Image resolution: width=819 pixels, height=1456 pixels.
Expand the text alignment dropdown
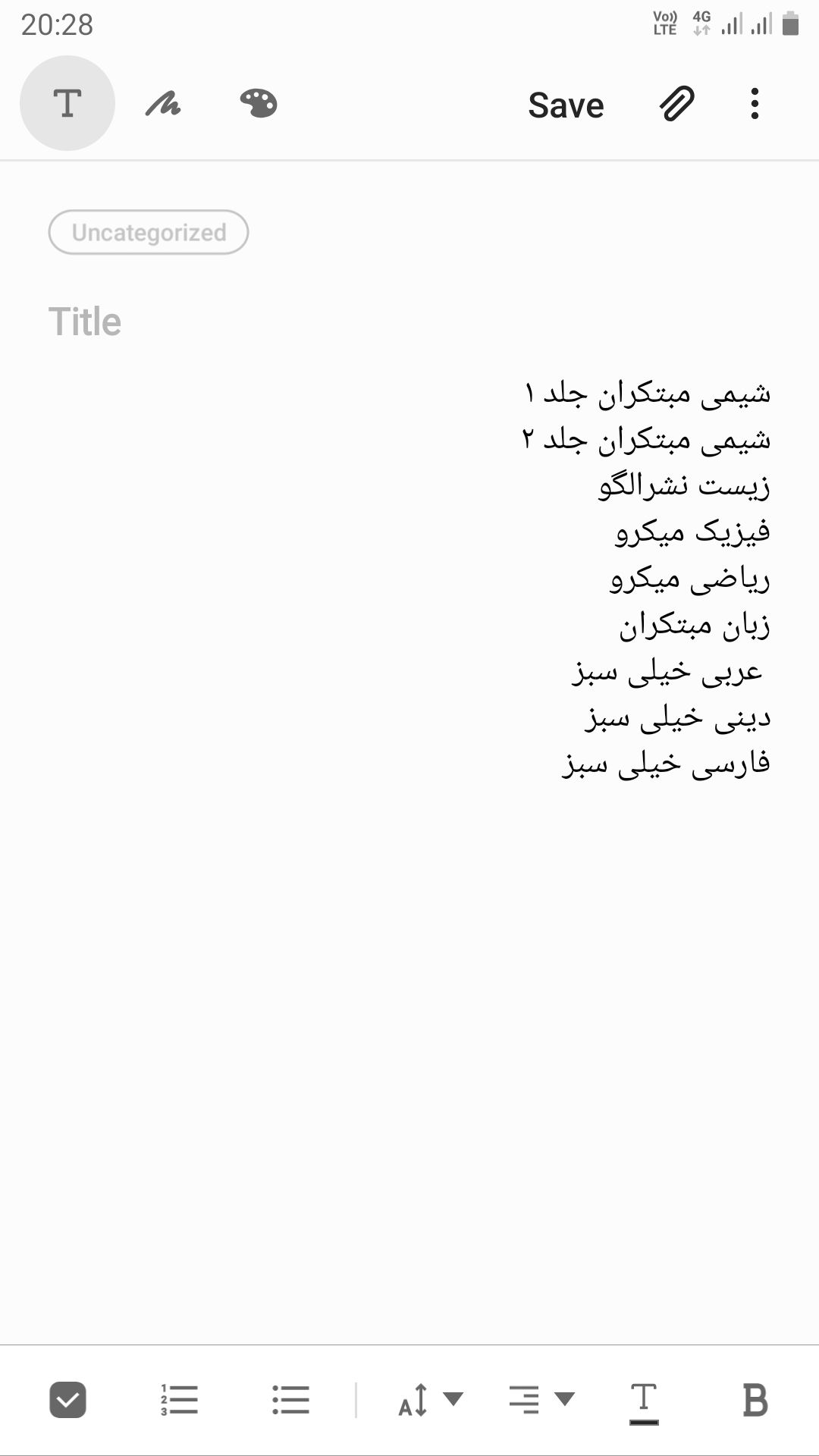tap(541, 1399)
